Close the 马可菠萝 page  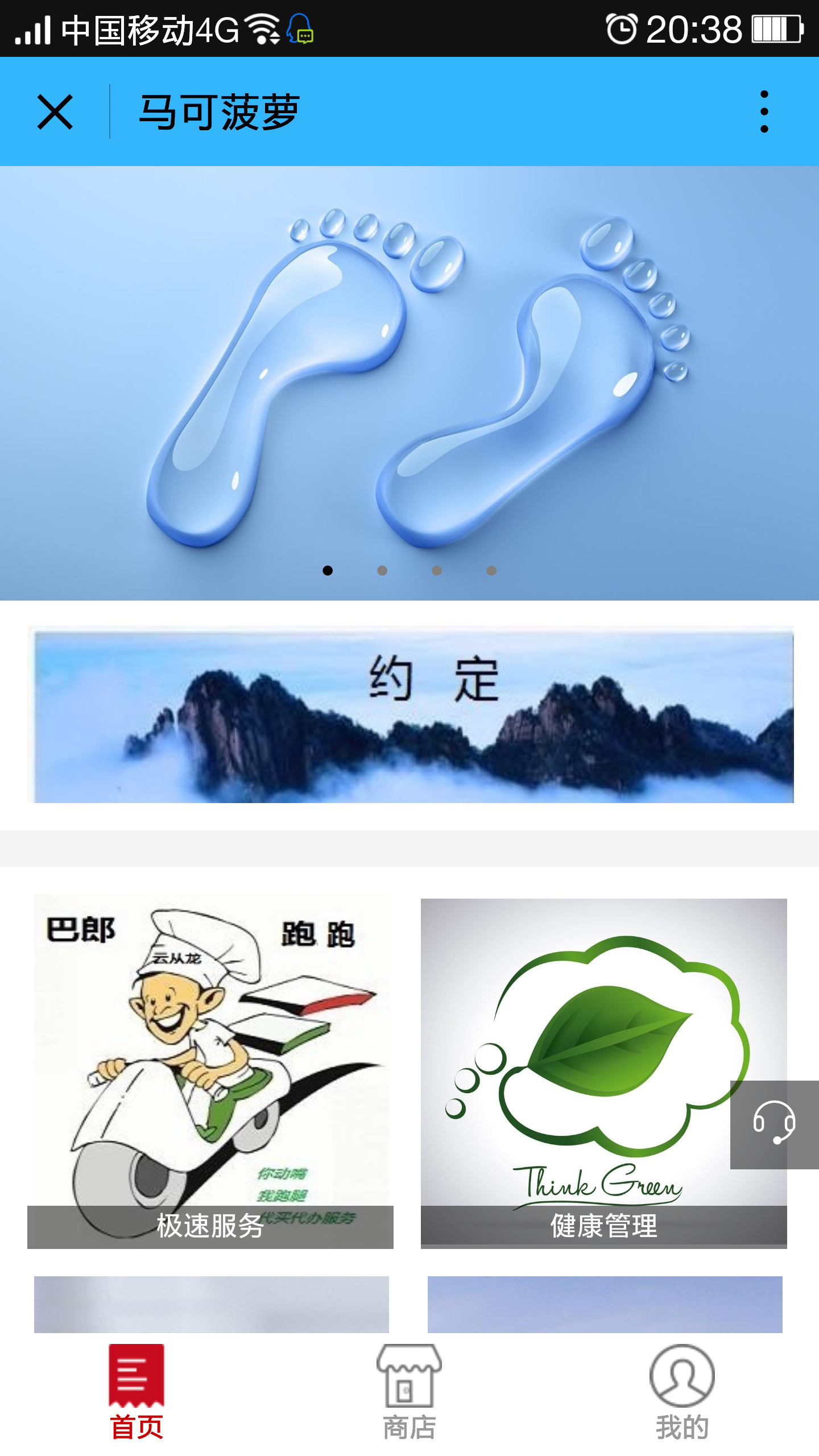pos(55,112)
